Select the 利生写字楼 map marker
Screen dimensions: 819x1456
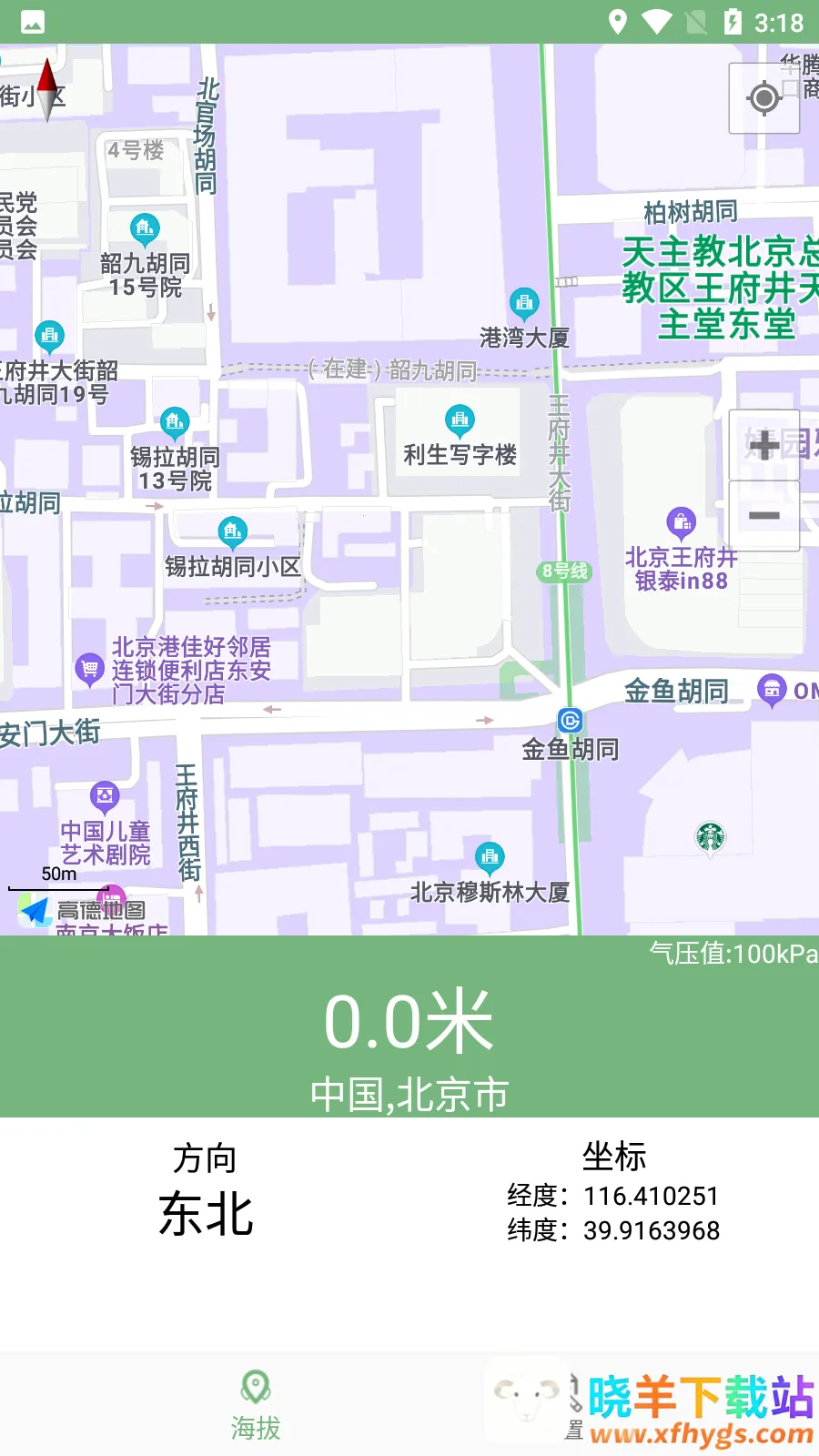460,420
